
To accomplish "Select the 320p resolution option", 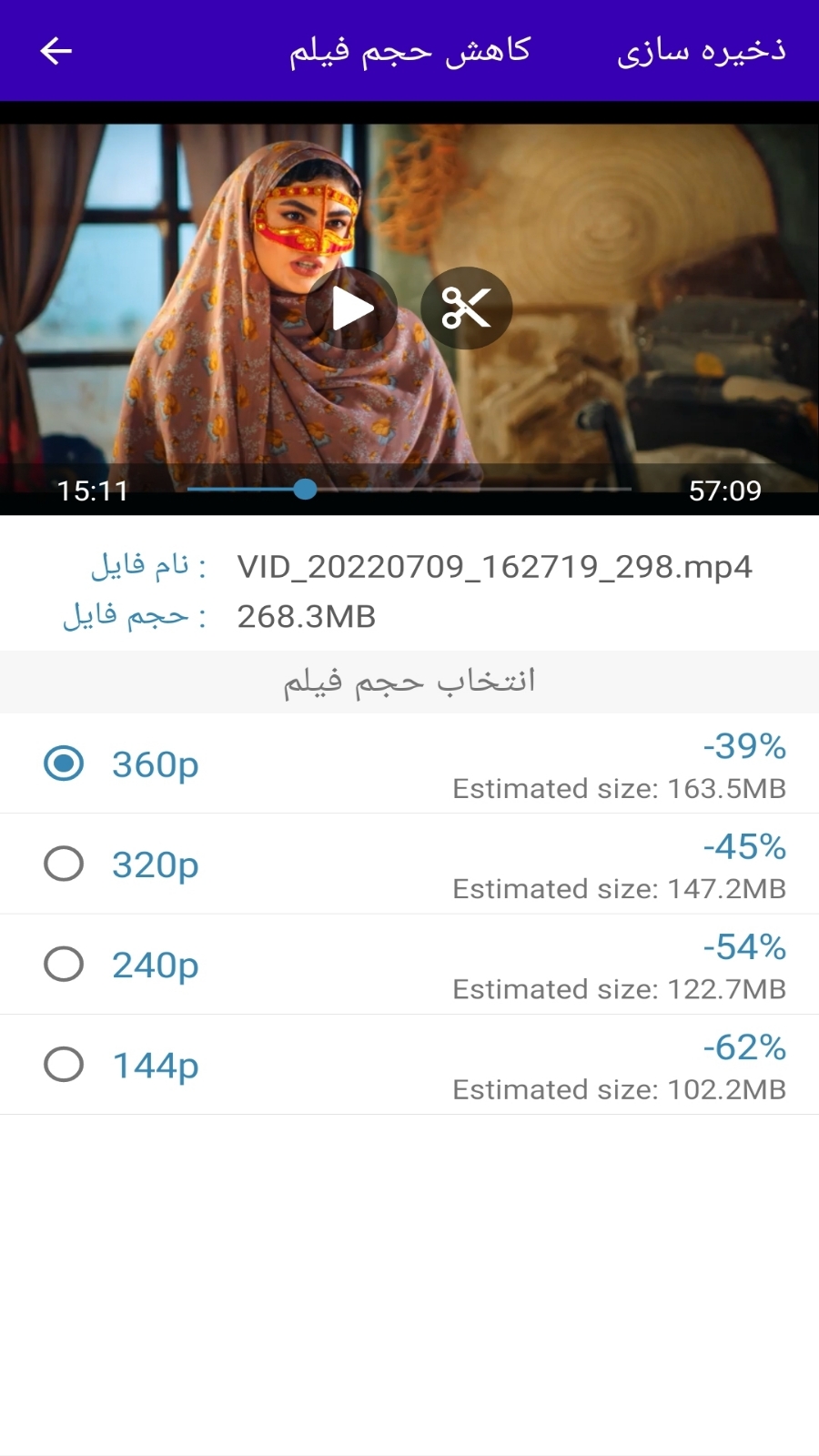I will coord(63,864).
